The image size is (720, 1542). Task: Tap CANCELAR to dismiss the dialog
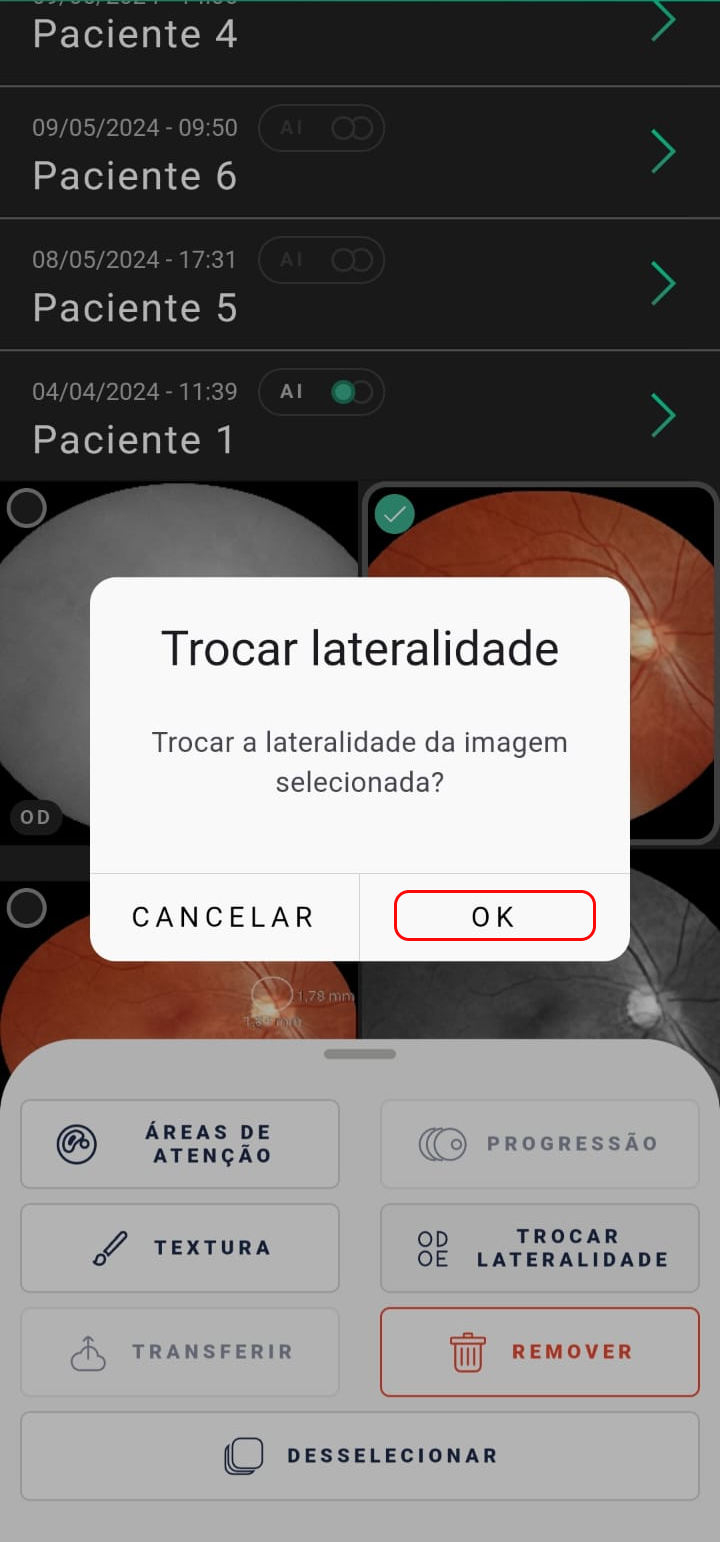point(224,917)
